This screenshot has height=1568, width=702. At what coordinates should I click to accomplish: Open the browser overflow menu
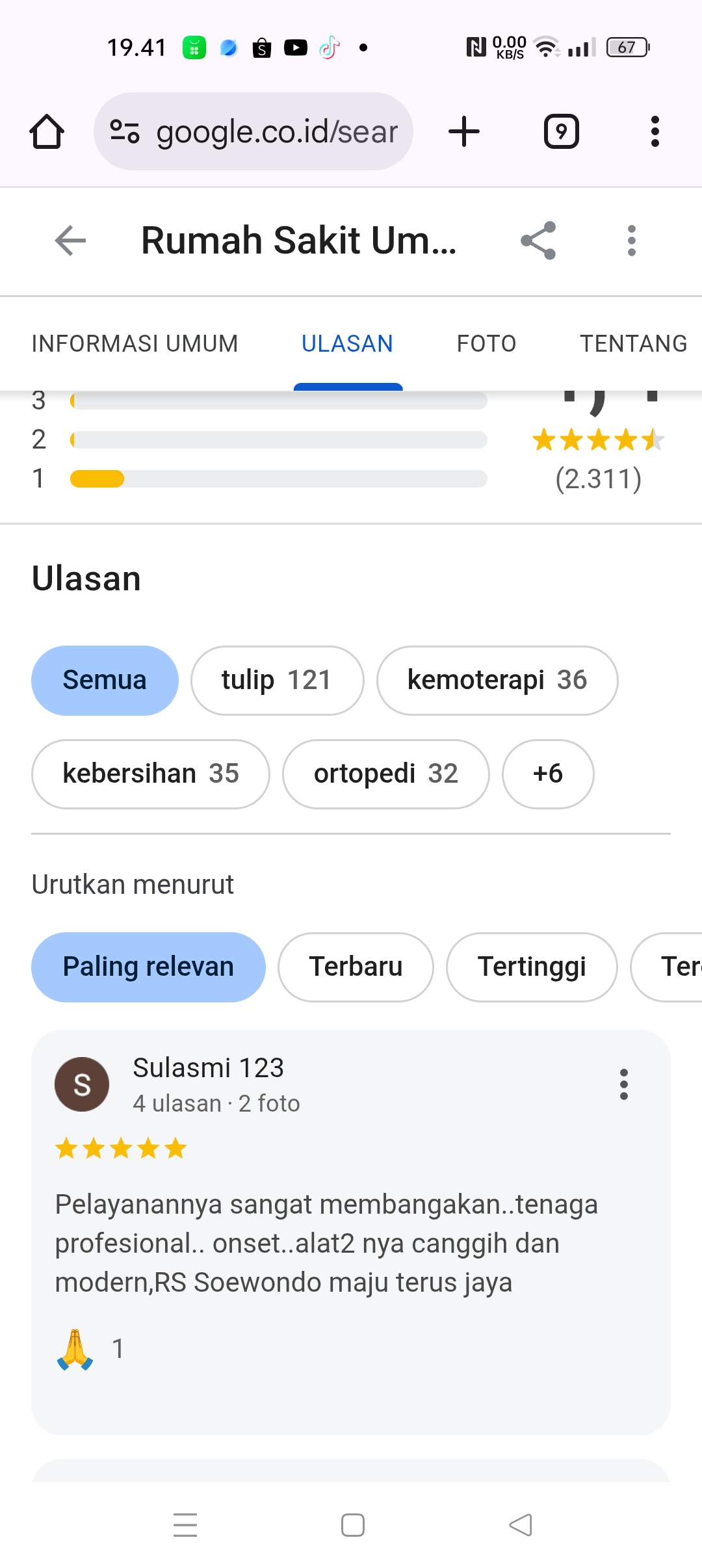click(655, 132)
